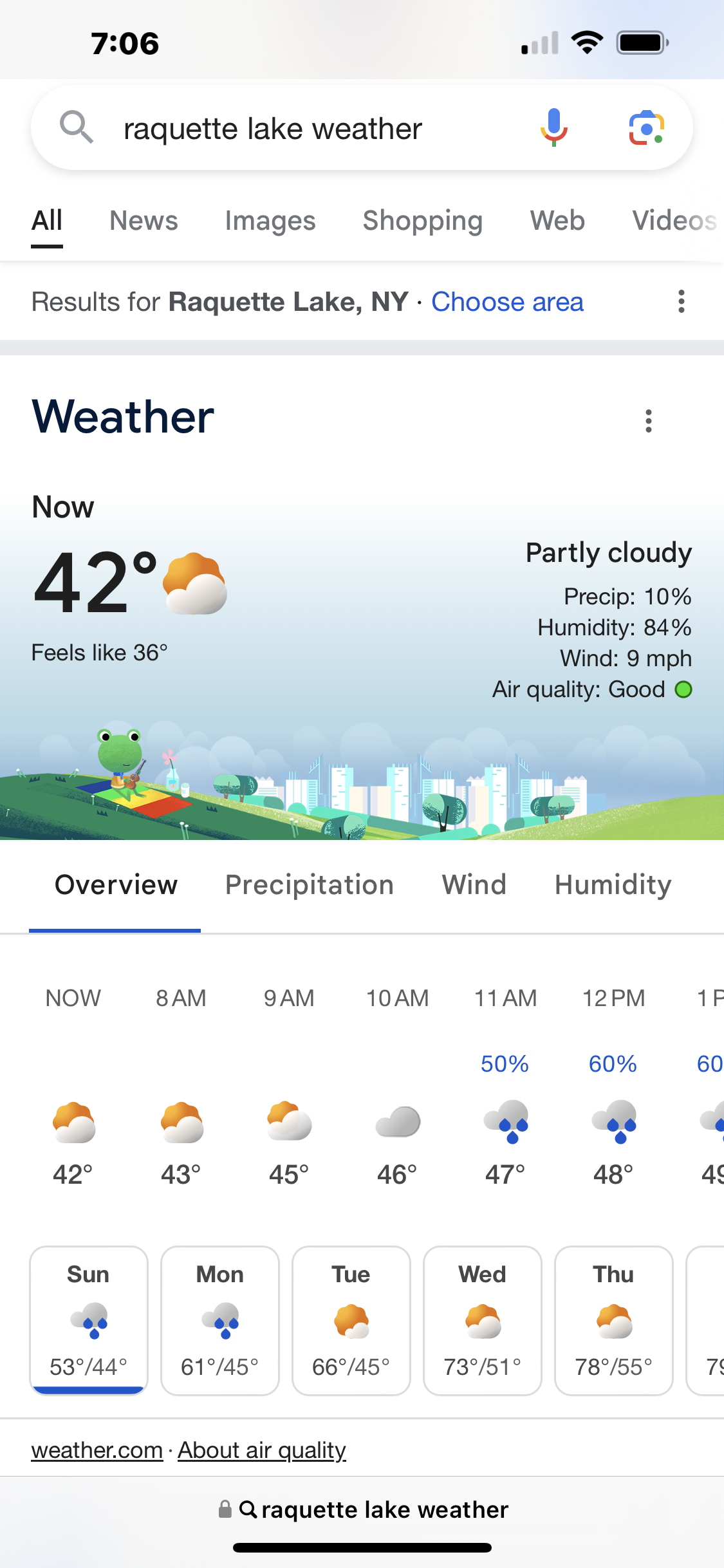Open the weather.com source link
Image resolution: width=724 pixels, height=1568 pixels.
(x=97, y=1450)
